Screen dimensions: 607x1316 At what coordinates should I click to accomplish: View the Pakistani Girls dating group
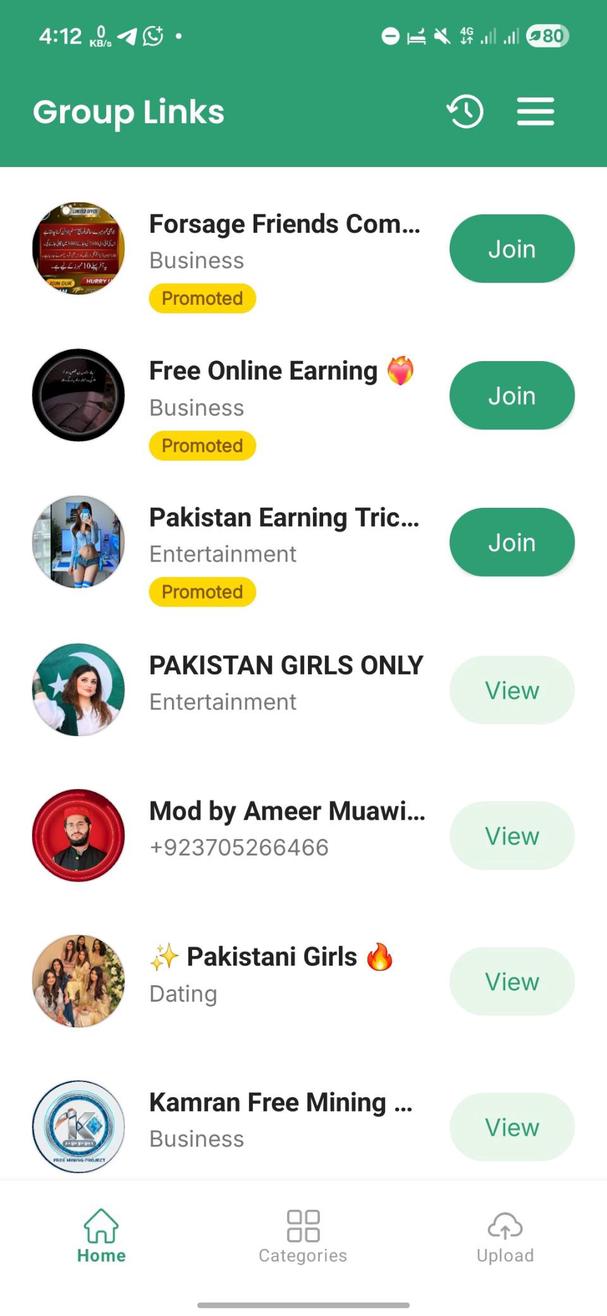coord(511,982)
